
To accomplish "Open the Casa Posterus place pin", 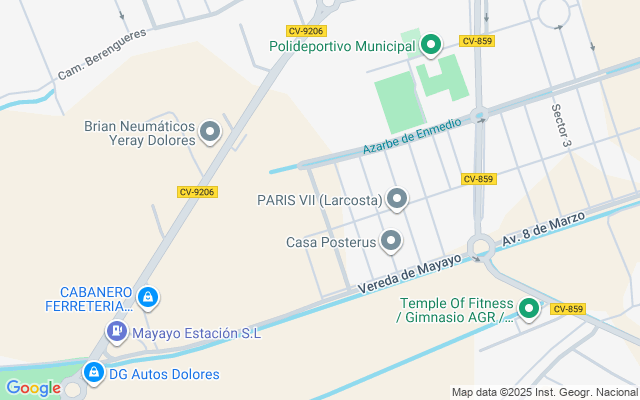I will click(391, 241).
